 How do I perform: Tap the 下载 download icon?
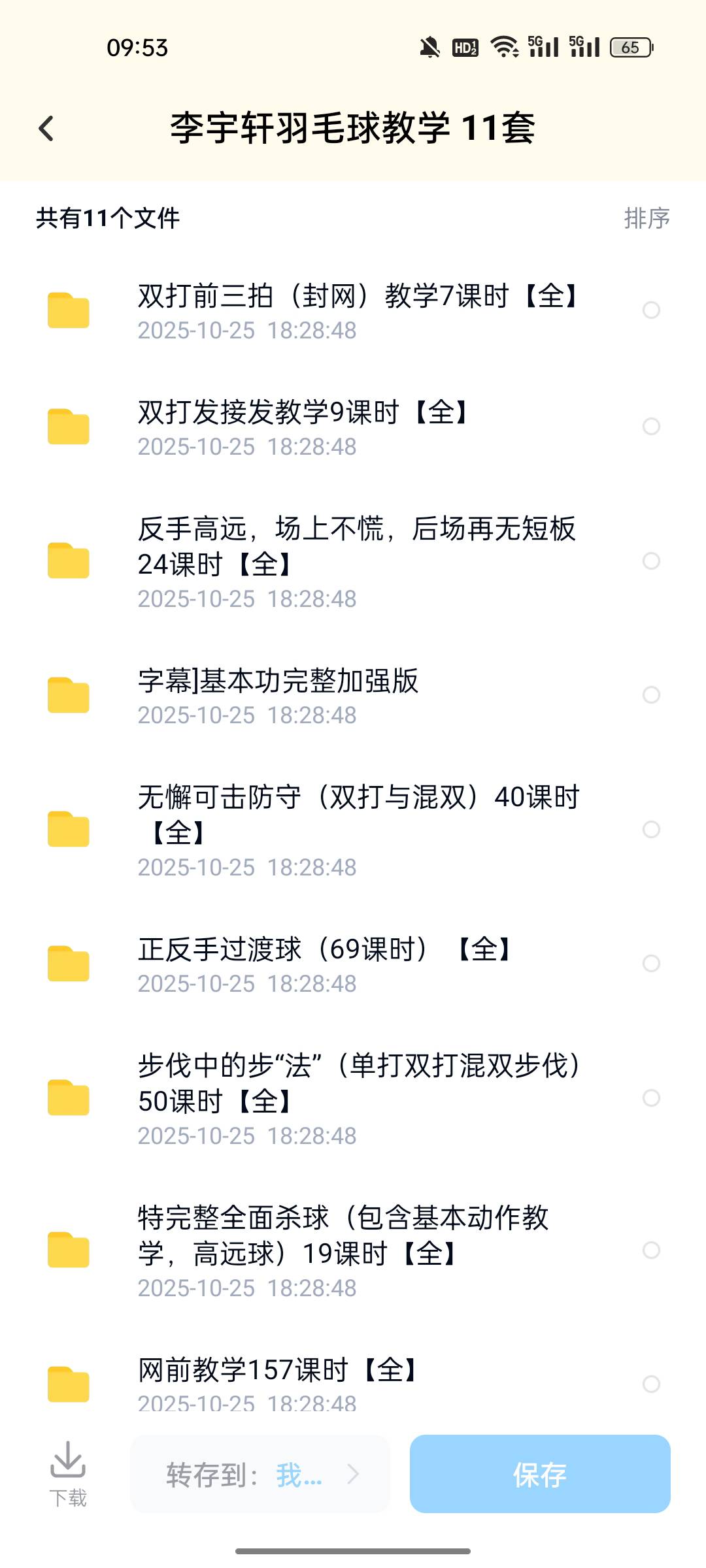pyautogui.click(x=68, y=1473)
